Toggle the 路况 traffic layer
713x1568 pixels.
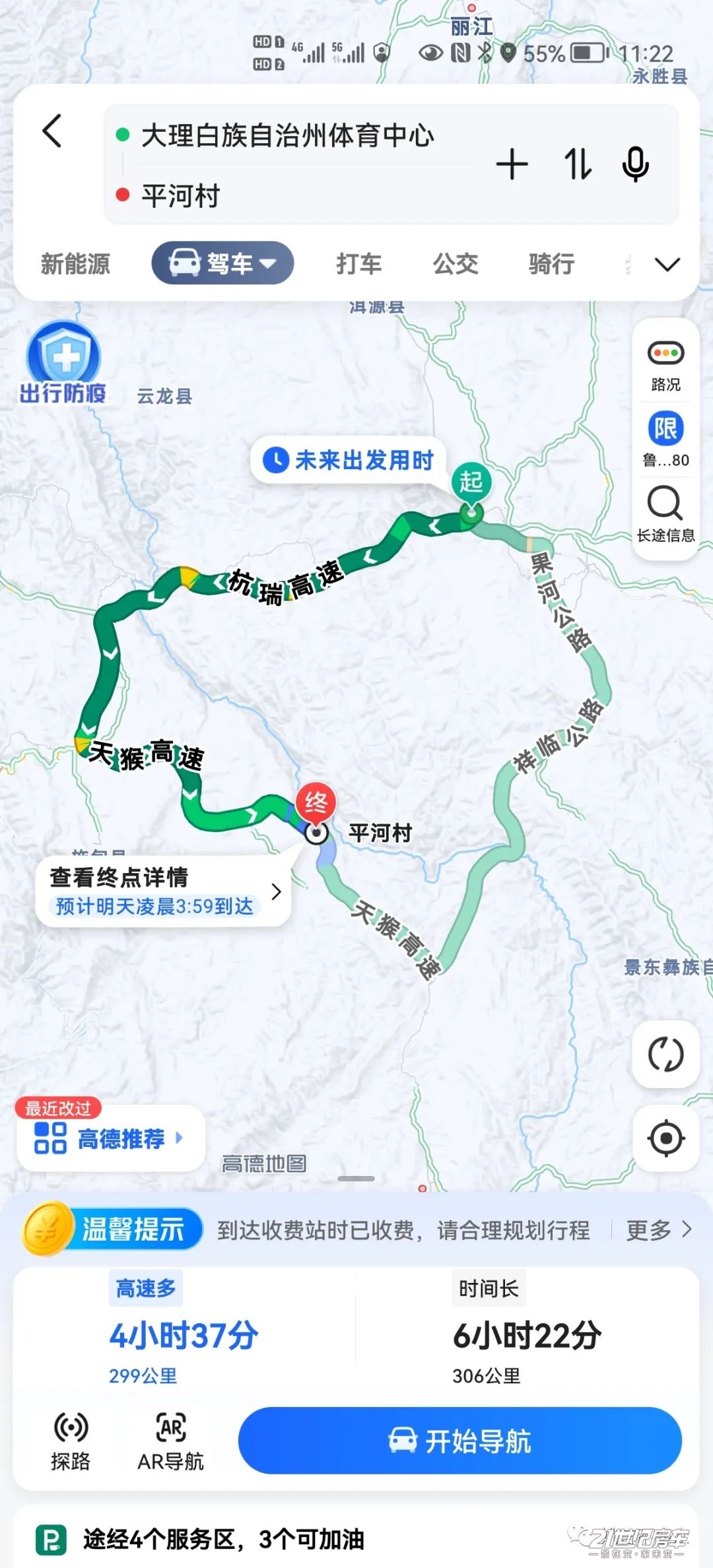coord(665,365)
